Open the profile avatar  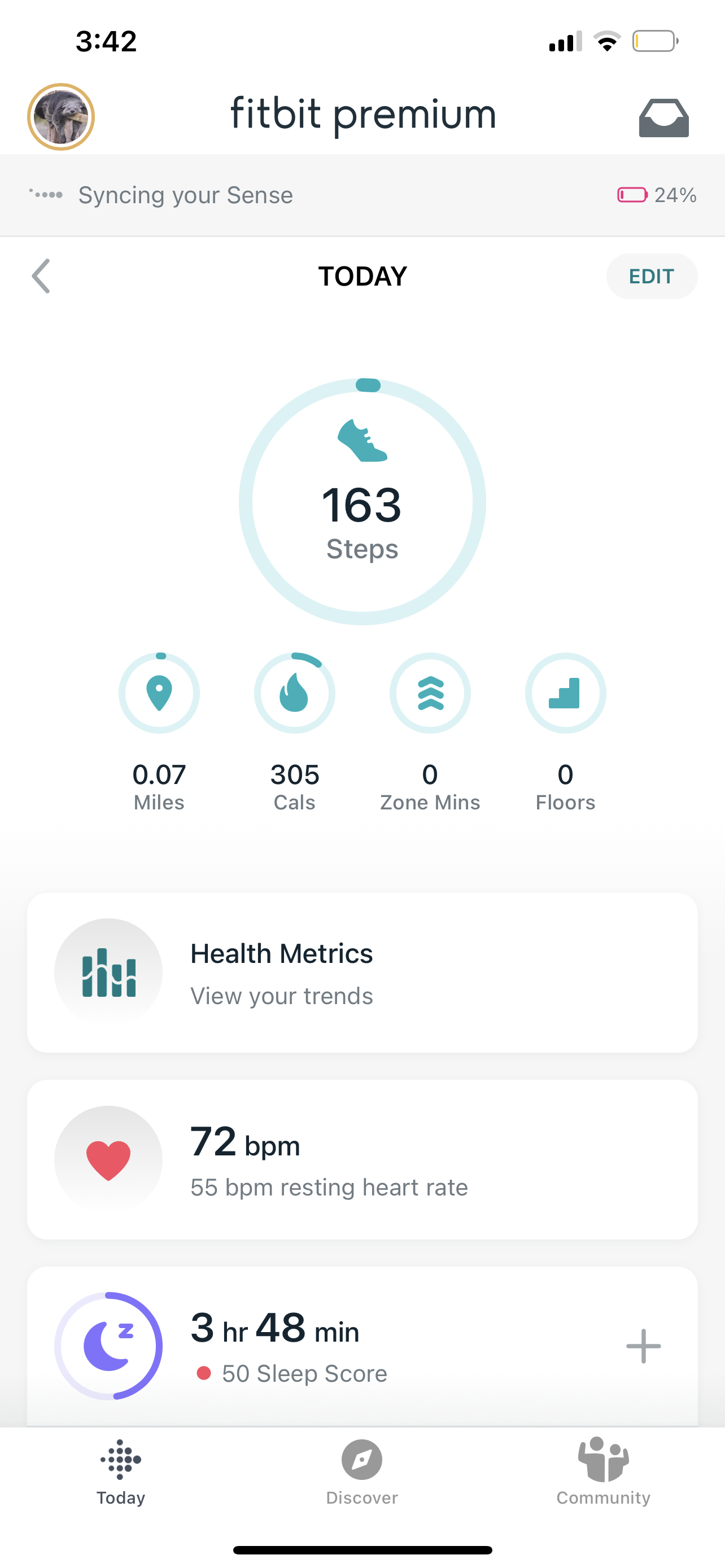tap(61, 117)
